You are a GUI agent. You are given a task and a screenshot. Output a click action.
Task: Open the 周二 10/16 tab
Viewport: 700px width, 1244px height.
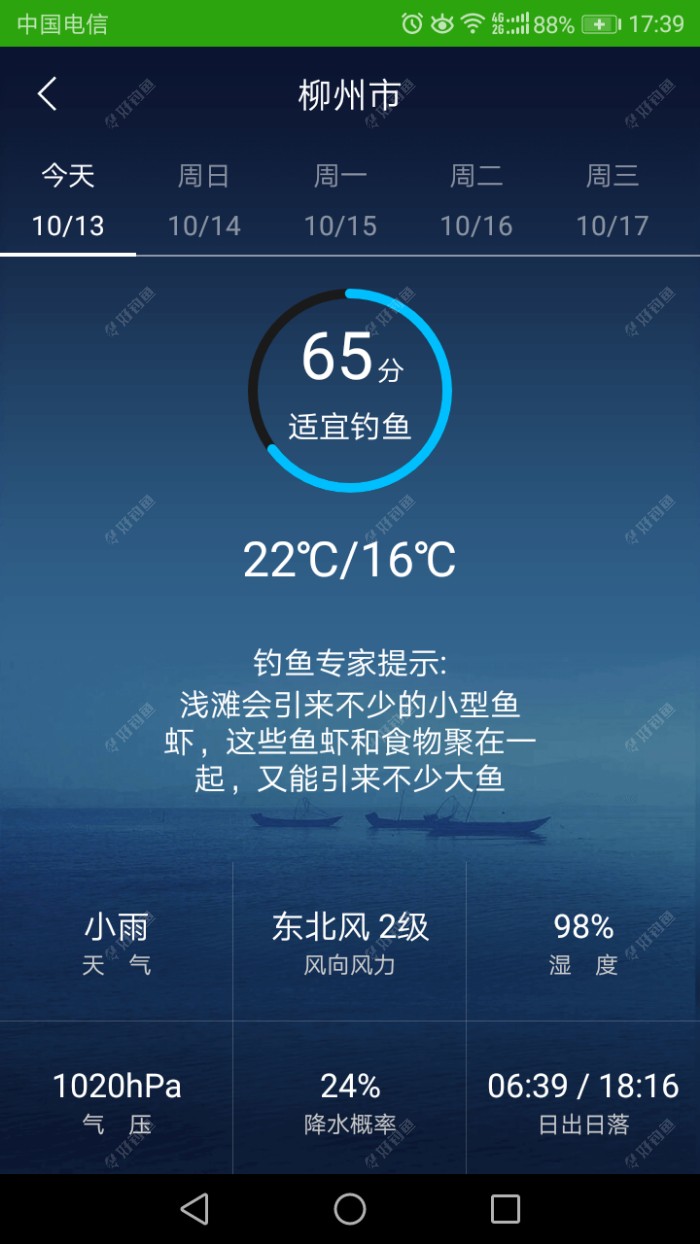476,201
